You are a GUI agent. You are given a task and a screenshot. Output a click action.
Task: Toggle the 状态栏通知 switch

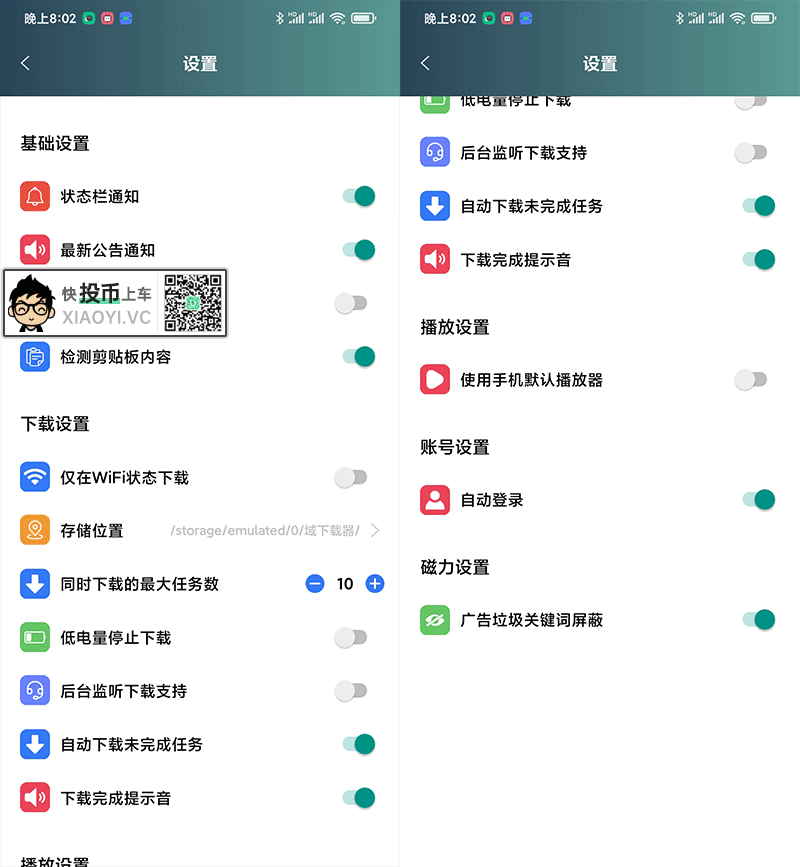coord(358,196)
